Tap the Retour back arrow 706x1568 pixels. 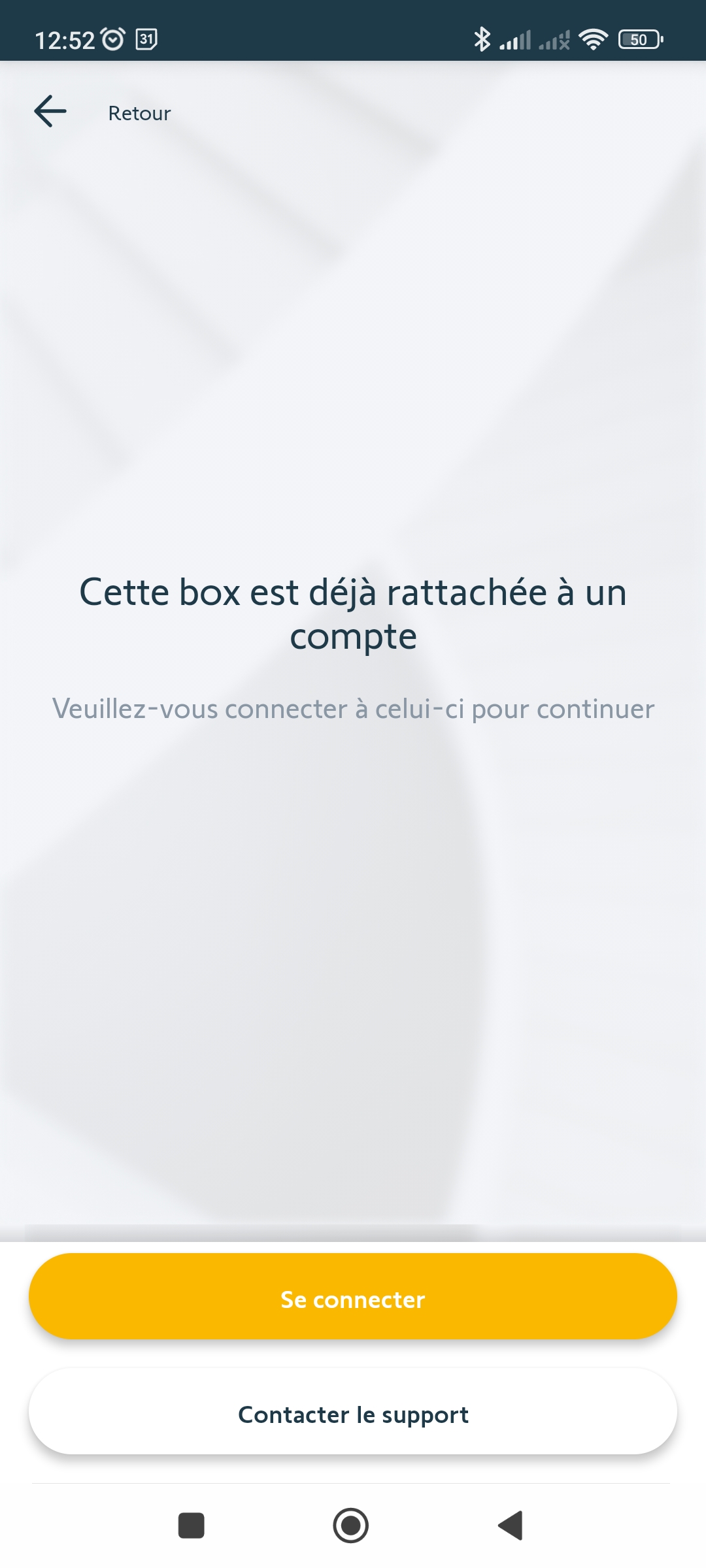51,111
